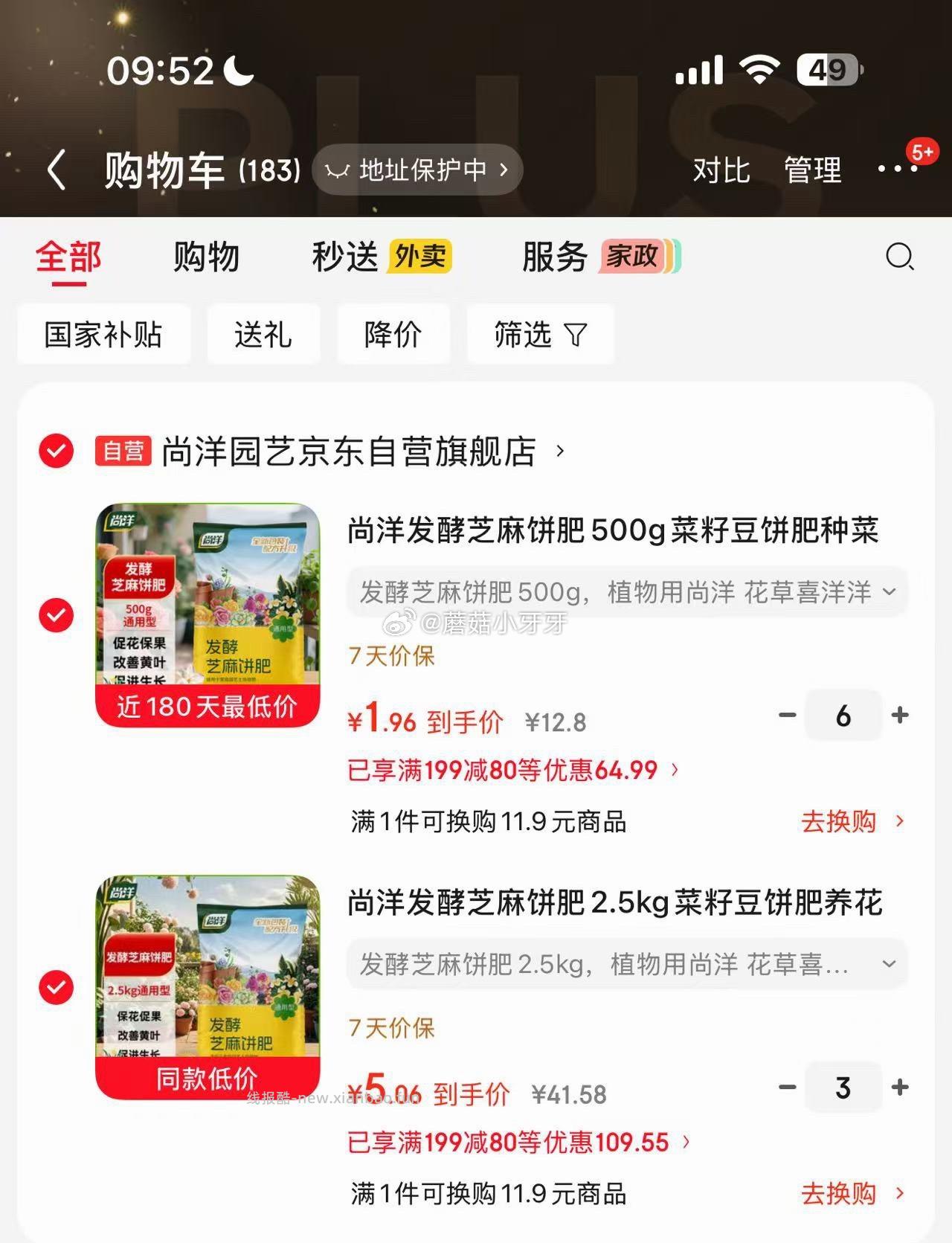Screen dimensions: 952x1243
Task: Tap the back arrow to exit cart
Action: (56, 170)
